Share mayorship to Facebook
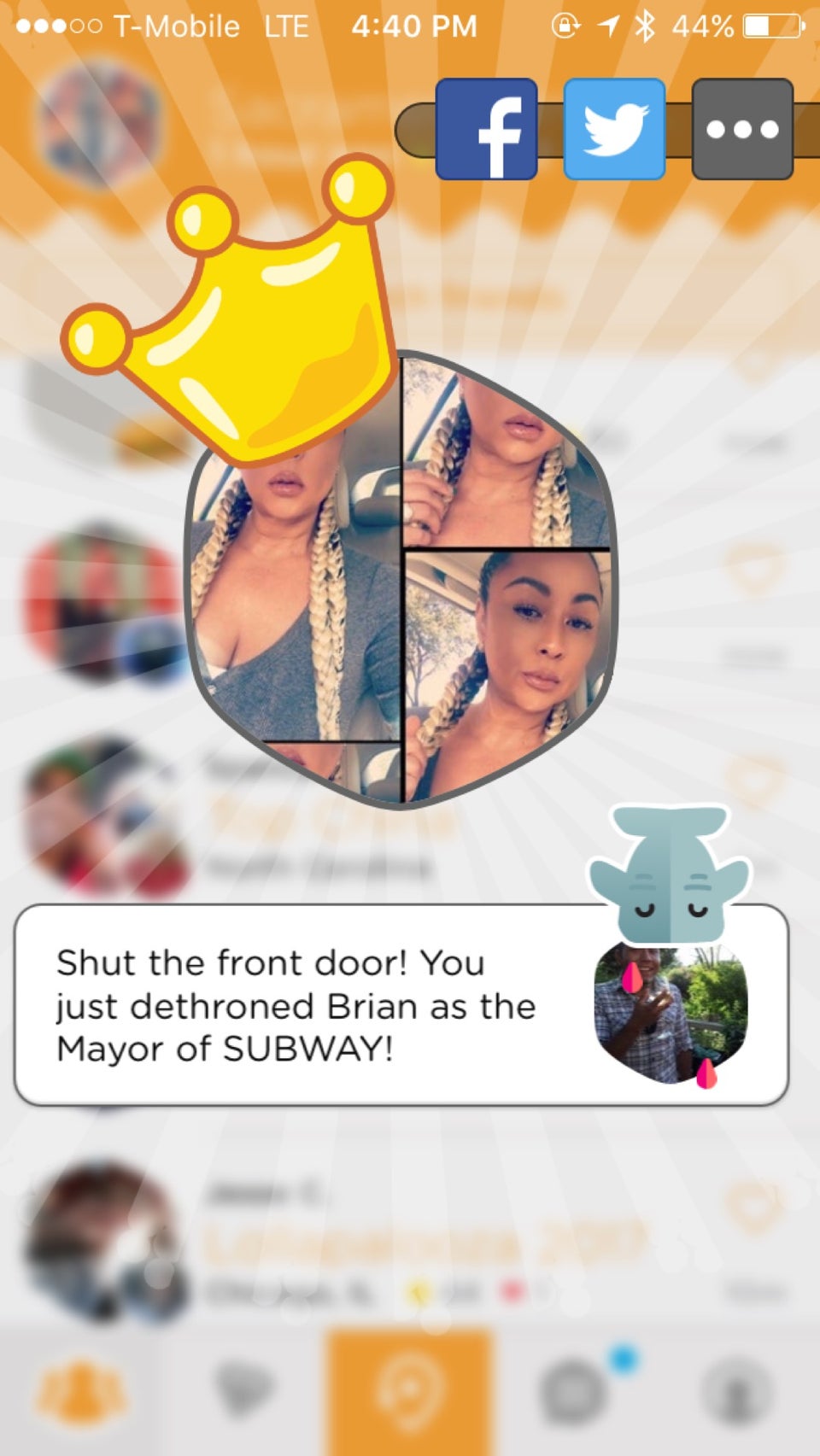This screenshot has height=1456, width=820. pyautogui.click(x=486, y=129)
